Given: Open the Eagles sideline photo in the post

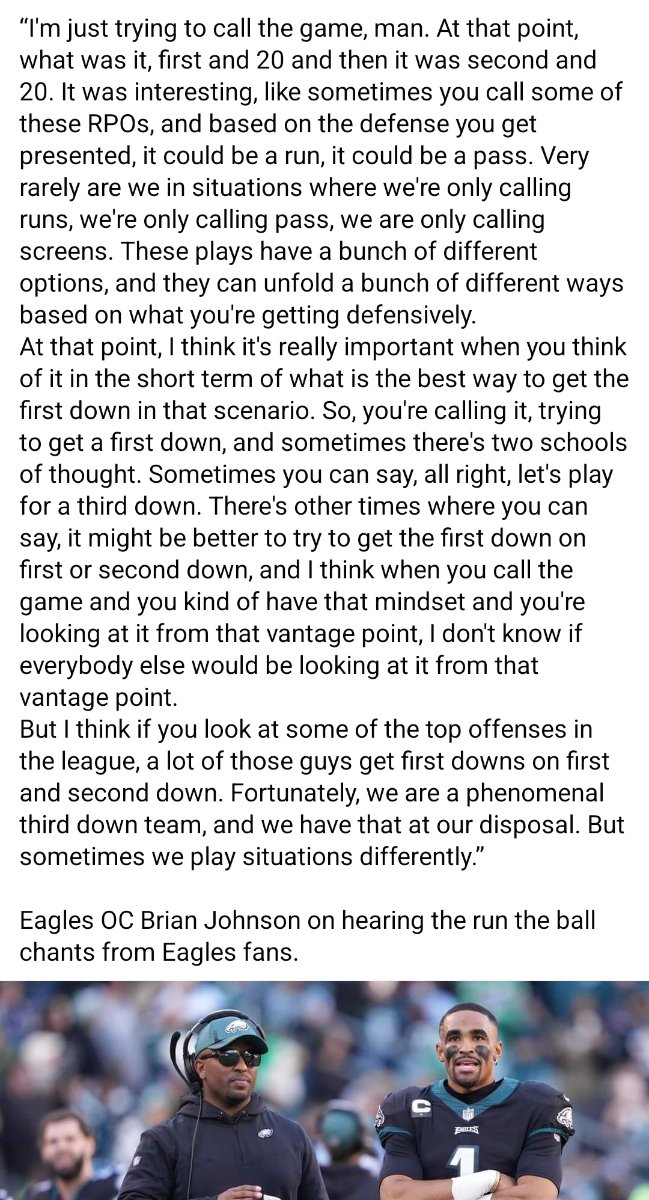Looking at the screenshot, I should [x=324, y=1090].
